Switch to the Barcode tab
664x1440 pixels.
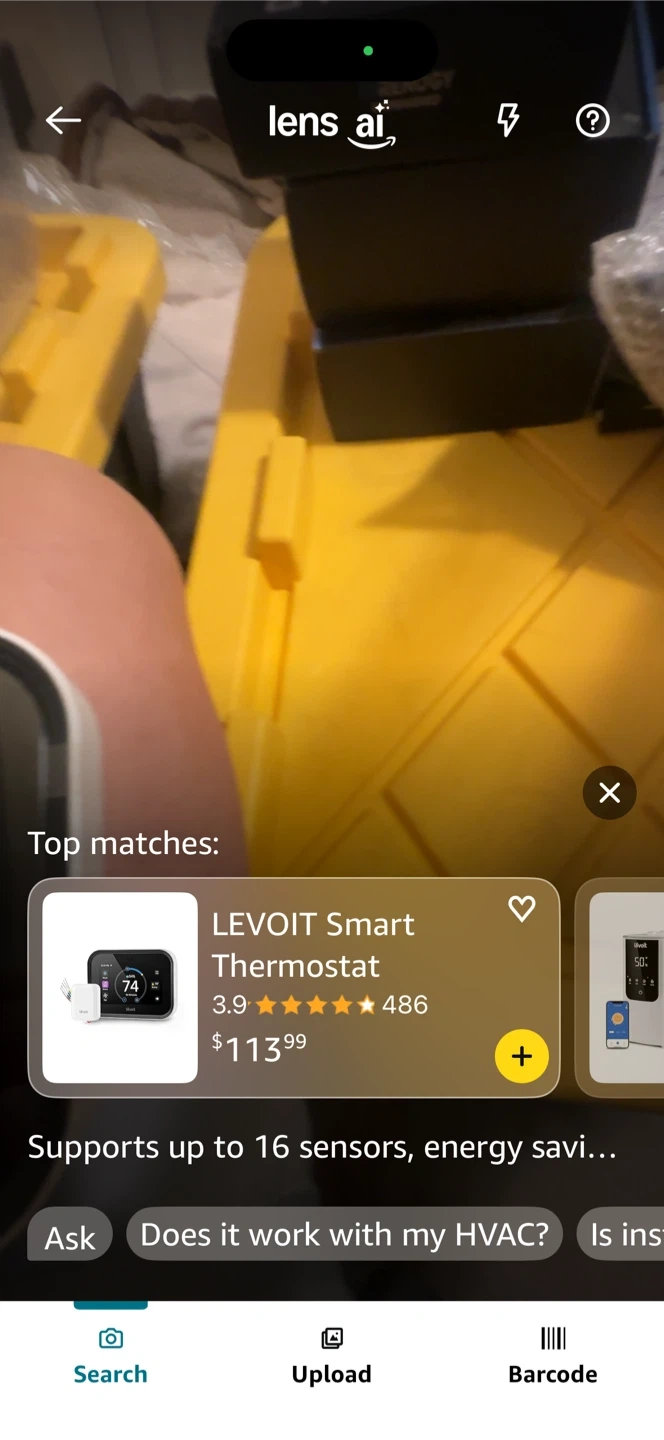coord(552,1356)
